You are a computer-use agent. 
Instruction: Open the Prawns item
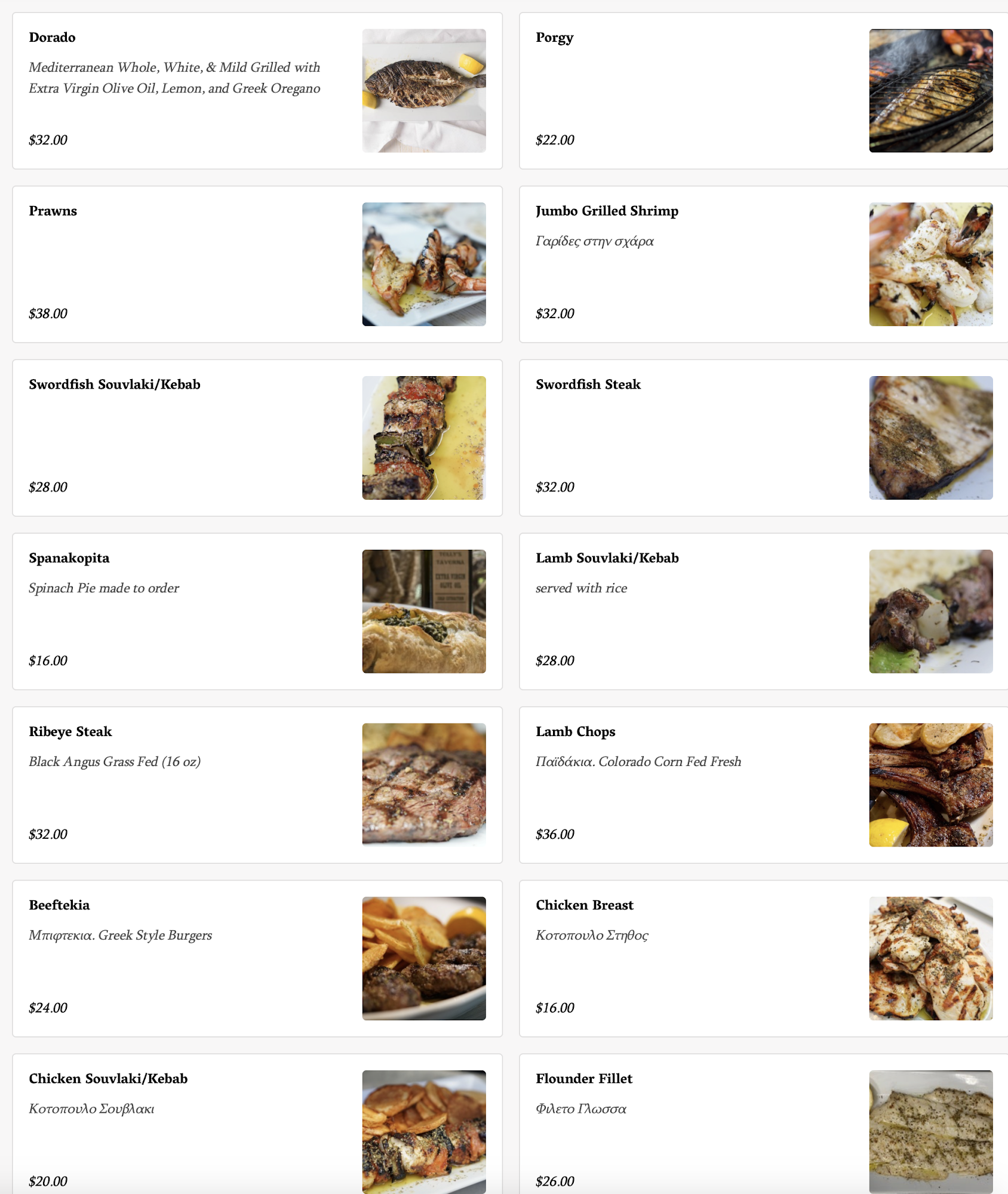(x=257, y=264)
